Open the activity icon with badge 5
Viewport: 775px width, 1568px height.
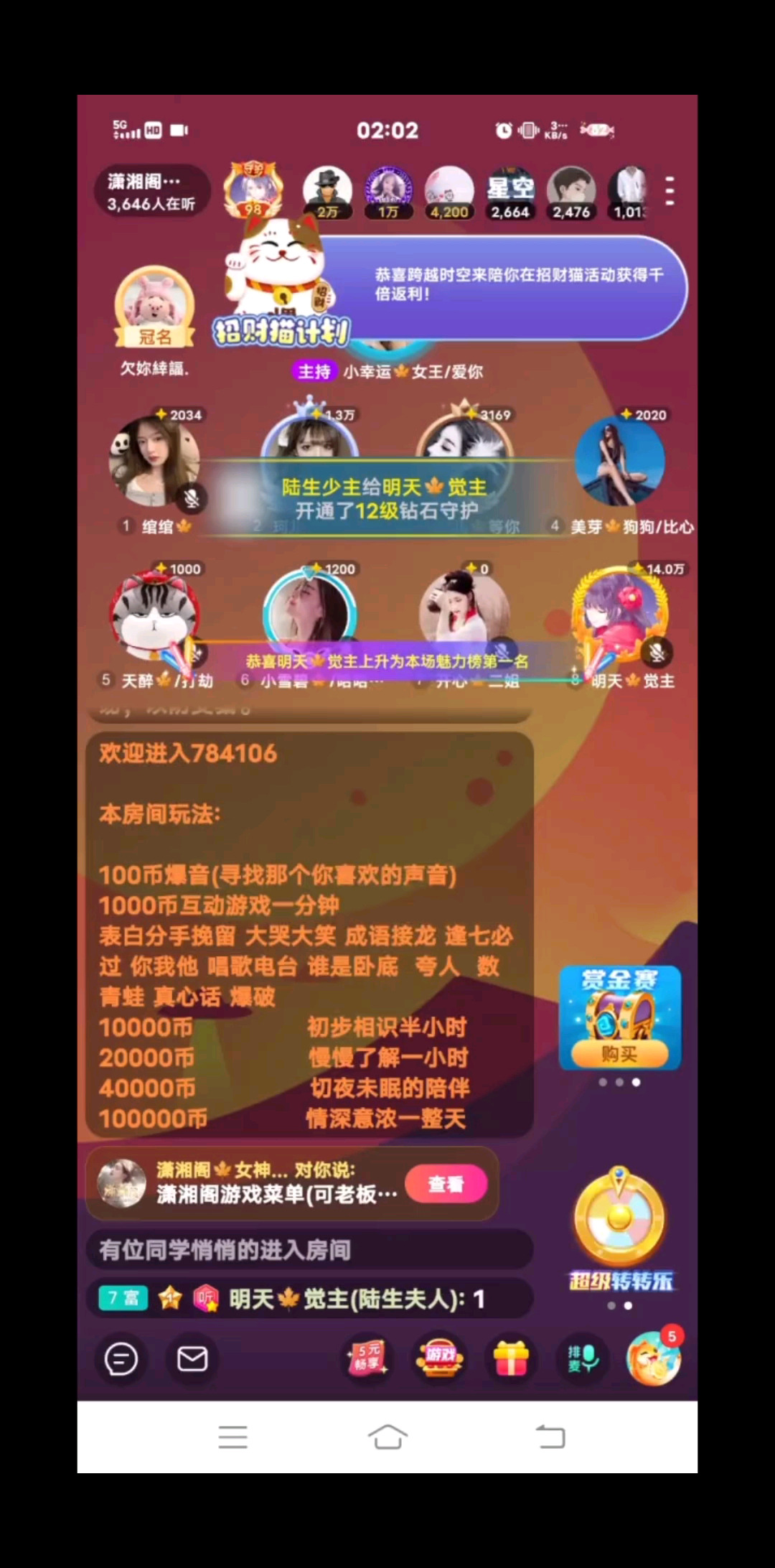click(653, 1358)
